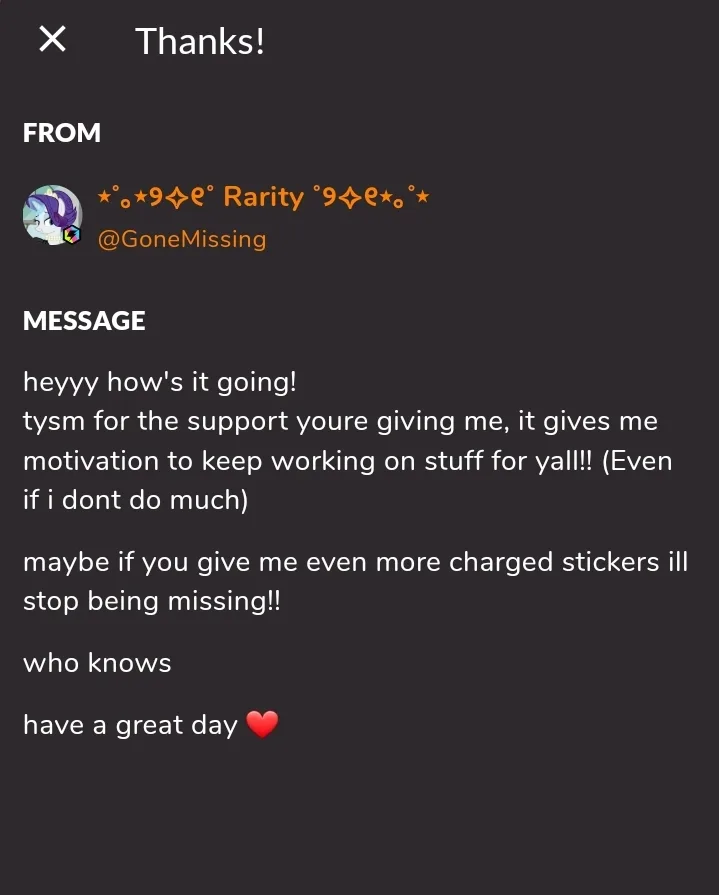The image size is (719, 895).
Task: Open the @GoneMissing profile link
Action: click(181, 239)
